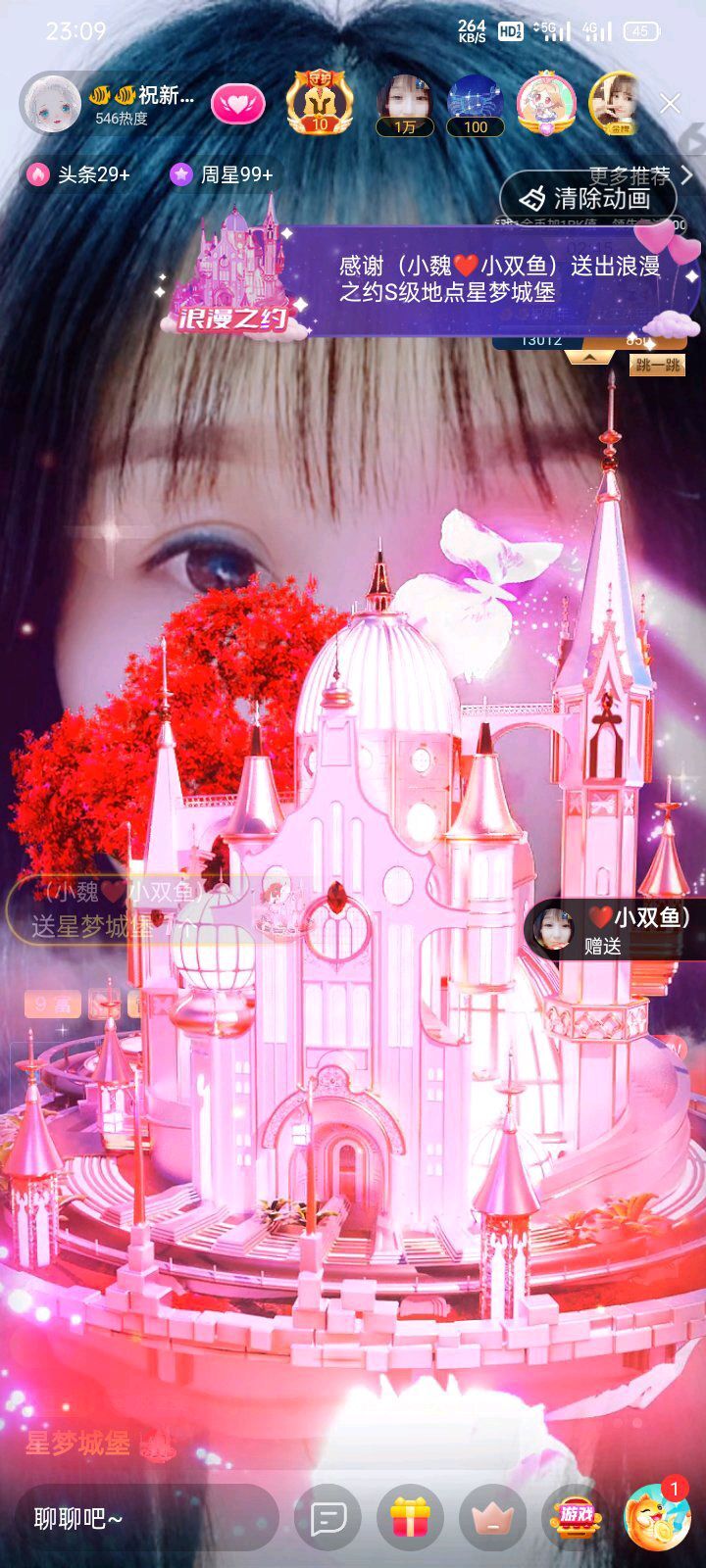Open the message bubble icon
This screenshot has width=706, height=1568.
[x=328, y=1518]
